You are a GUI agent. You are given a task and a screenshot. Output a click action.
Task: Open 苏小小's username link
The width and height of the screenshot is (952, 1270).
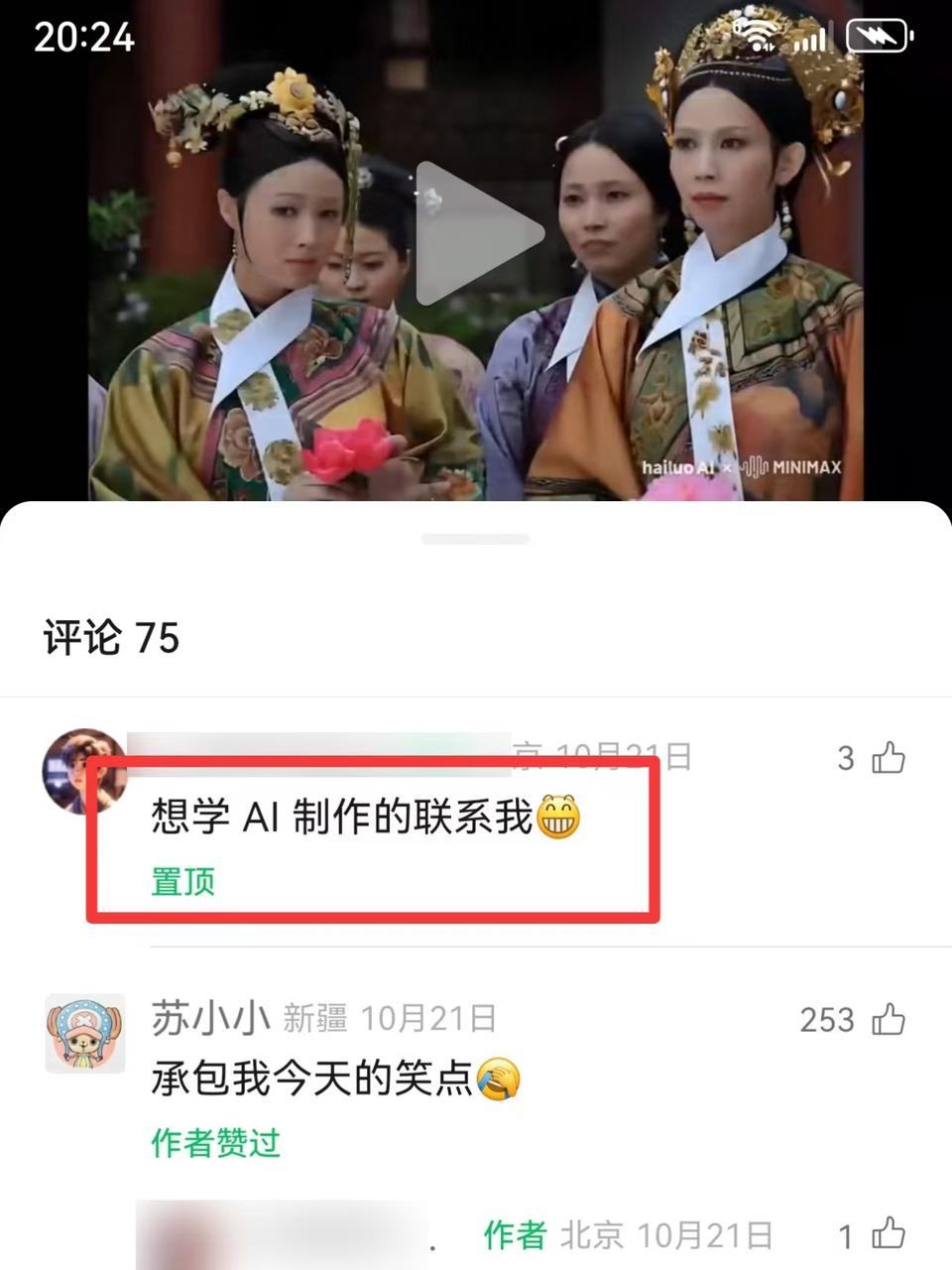[x=210, y=1018]
